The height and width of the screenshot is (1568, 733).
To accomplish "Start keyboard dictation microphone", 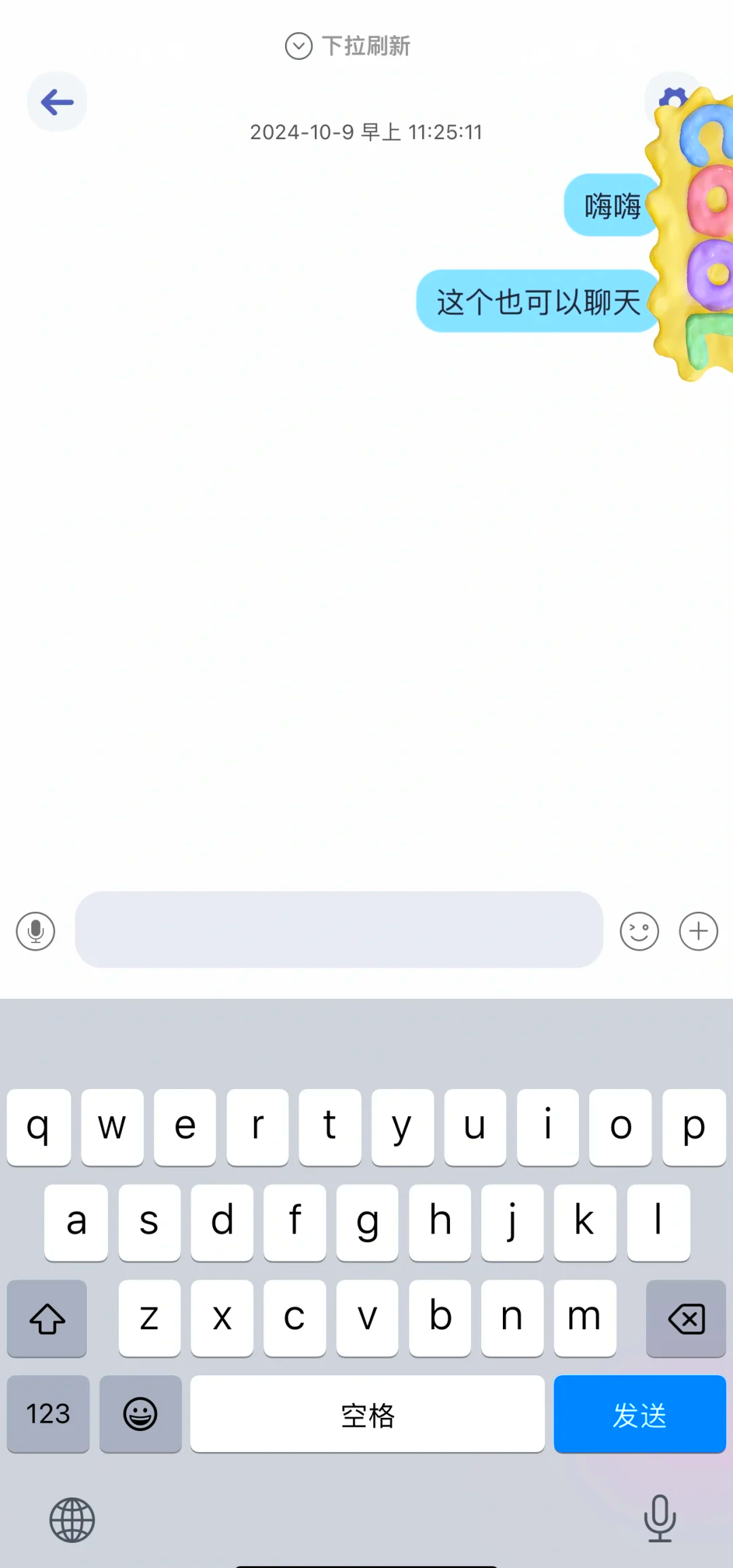I will [659, 1518].
